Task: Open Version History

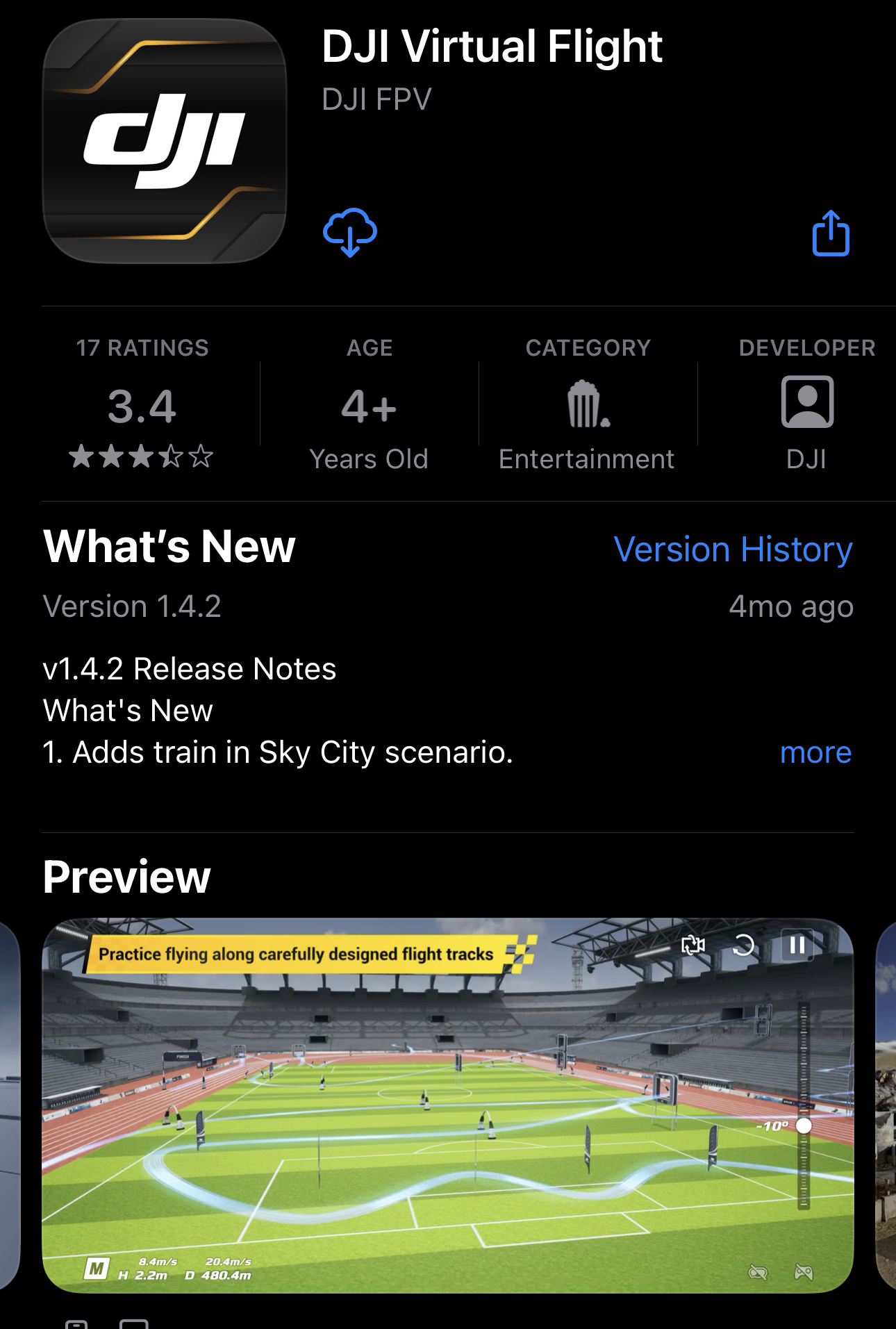Action: tap(733, 550)
